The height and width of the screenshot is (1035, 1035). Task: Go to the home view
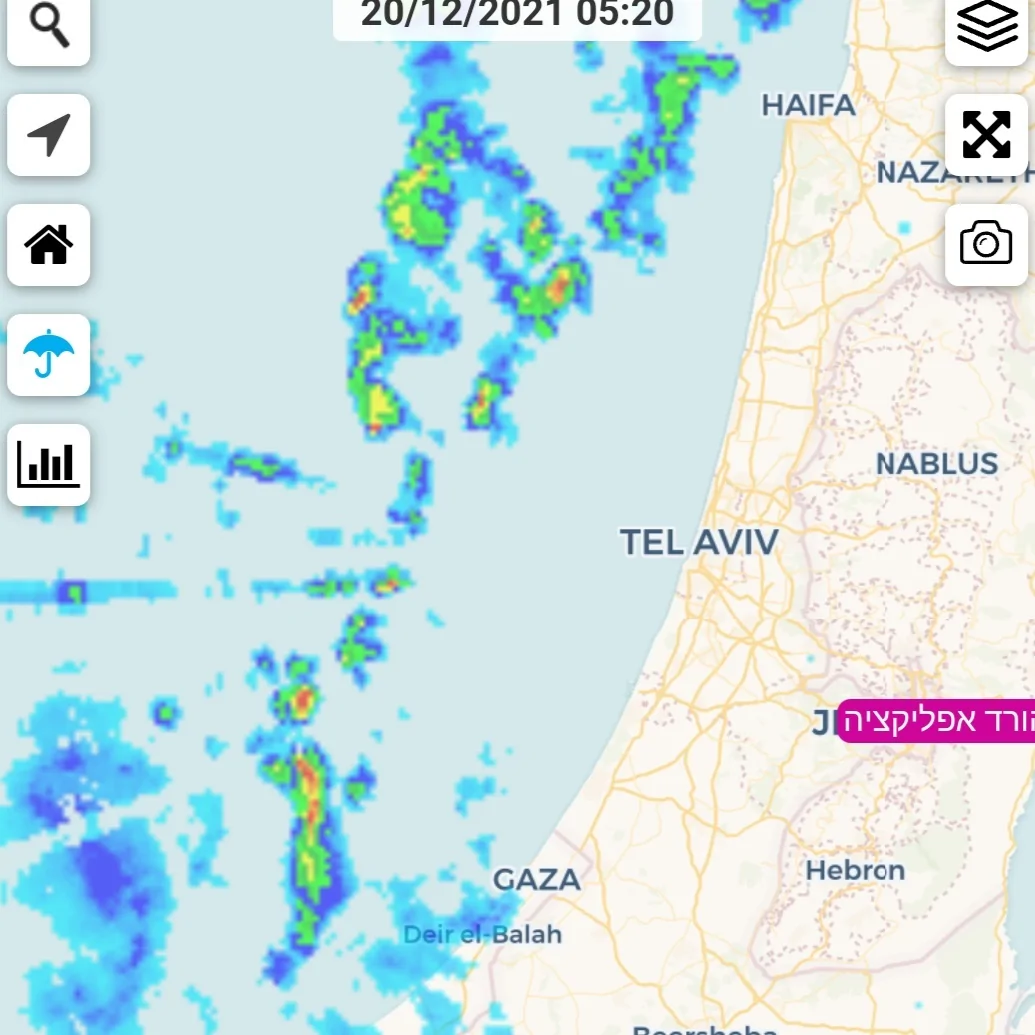coord(48,245)
